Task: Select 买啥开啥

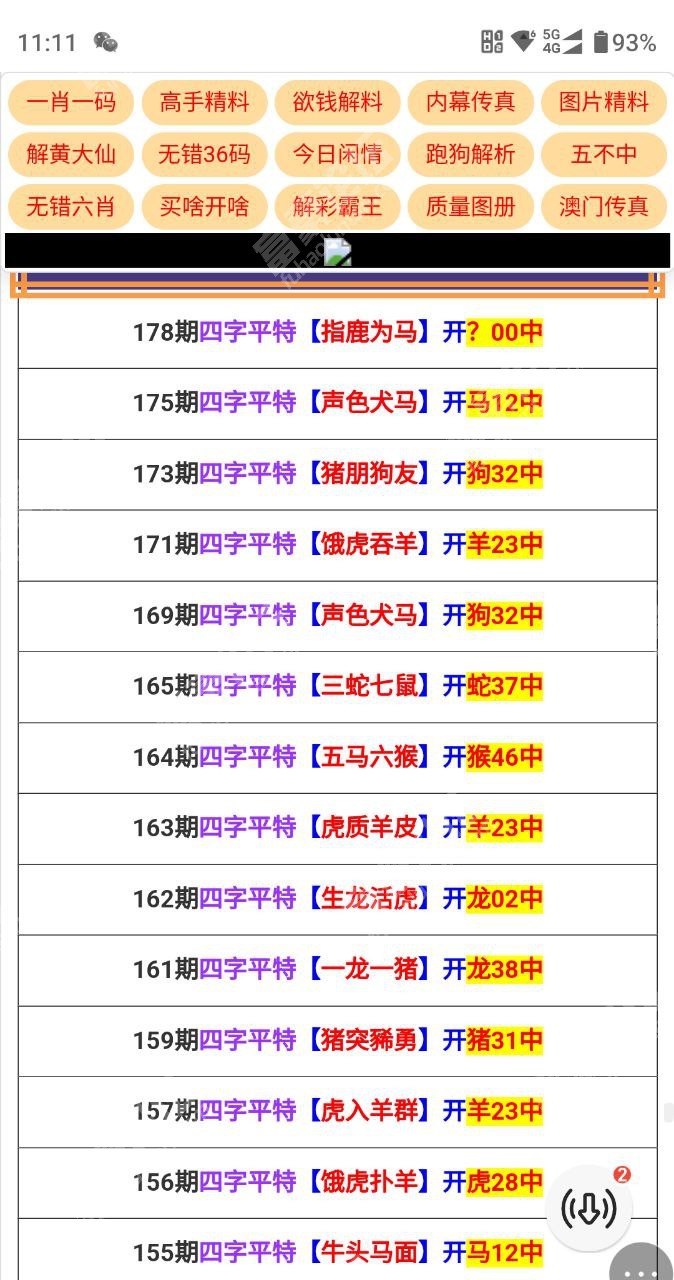Action: pos(204,206)
